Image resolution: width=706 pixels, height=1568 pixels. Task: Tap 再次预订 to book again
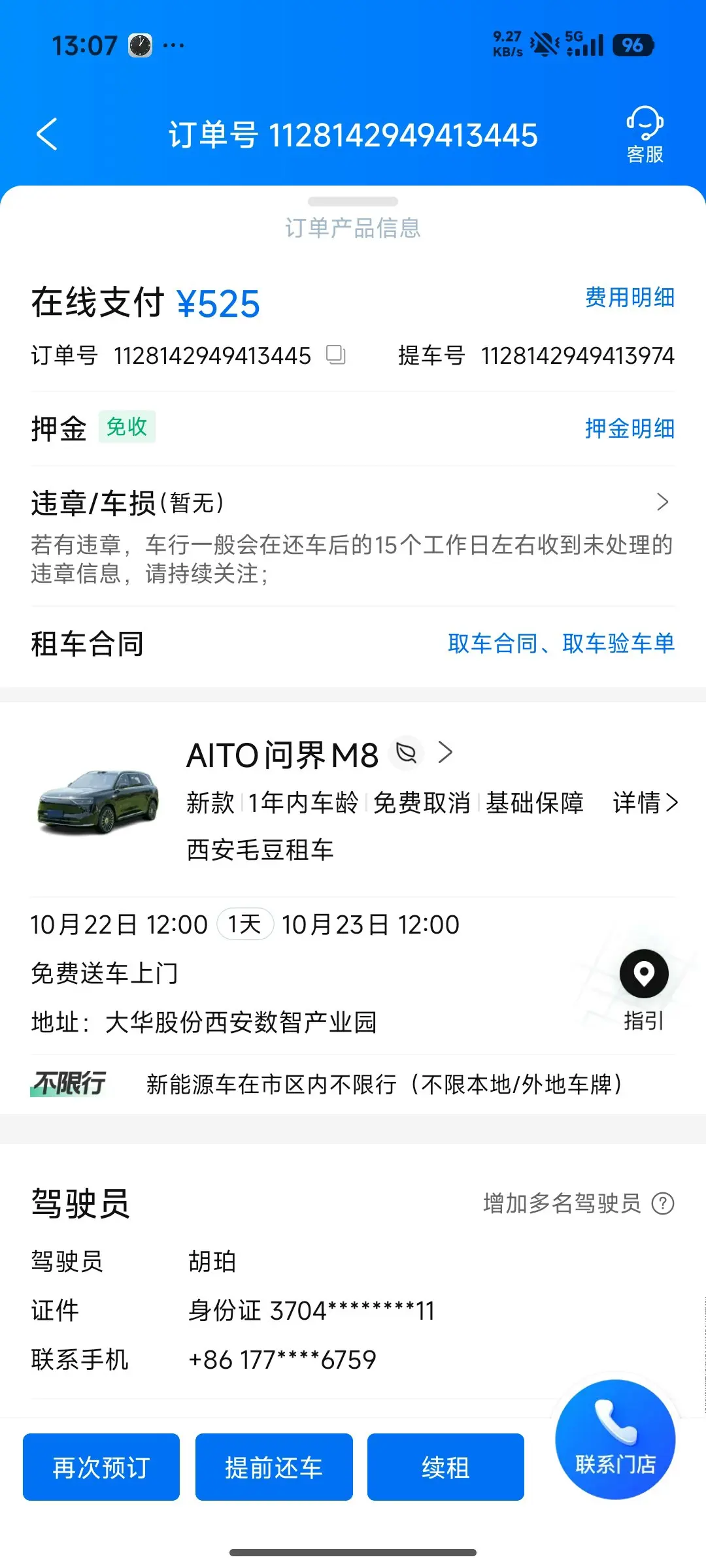tap(101, 1467)
